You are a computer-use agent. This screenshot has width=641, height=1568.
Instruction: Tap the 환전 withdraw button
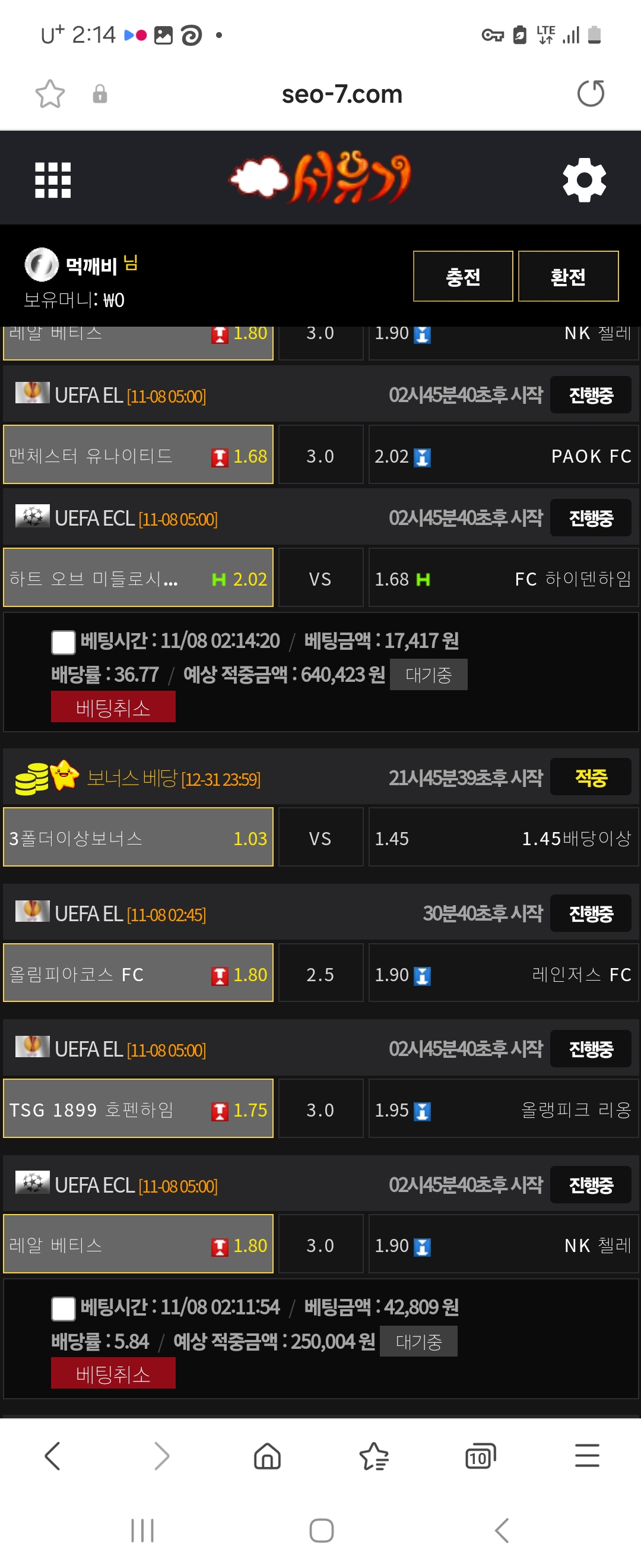(568, 276)
